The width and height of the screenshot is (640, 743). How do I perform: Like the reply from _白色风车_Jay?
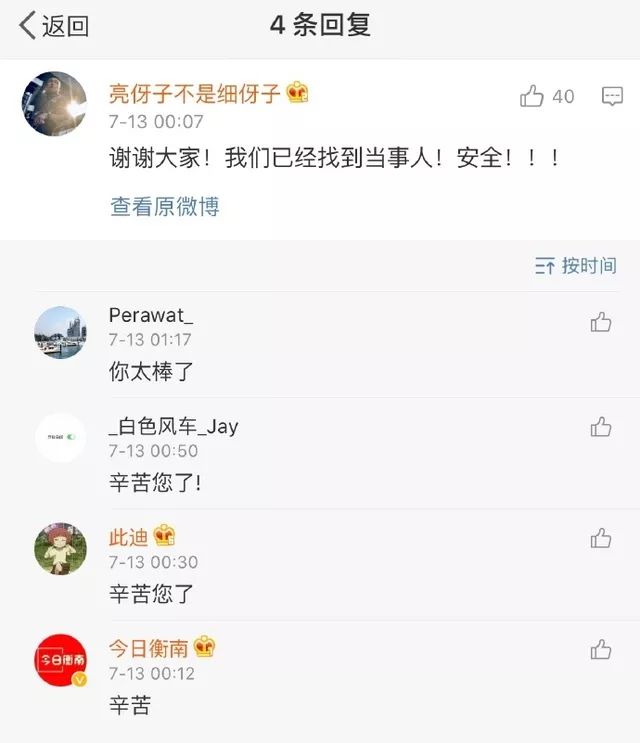point(601,428)
